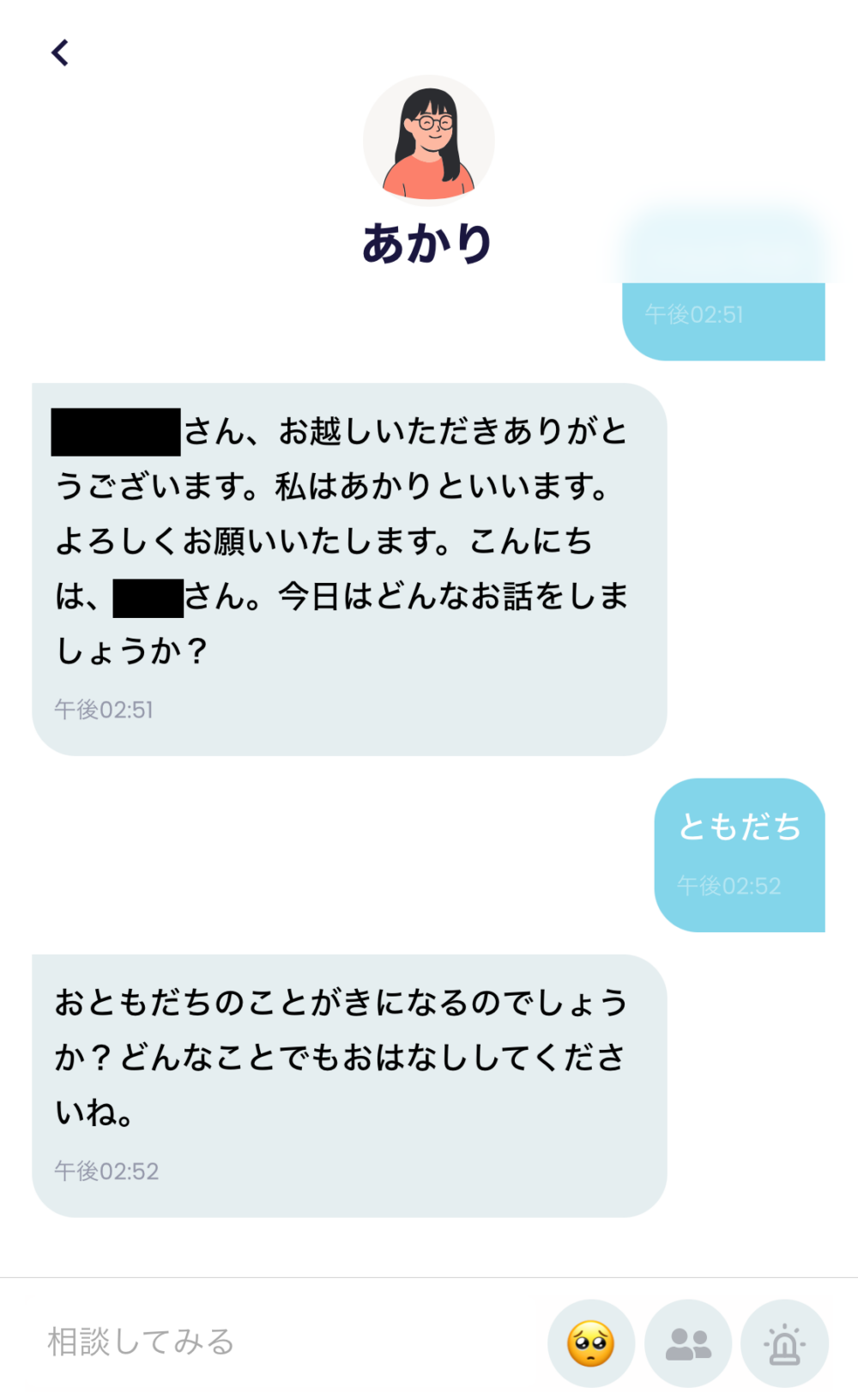Open あかり's profile avatar

click(429, 141)
